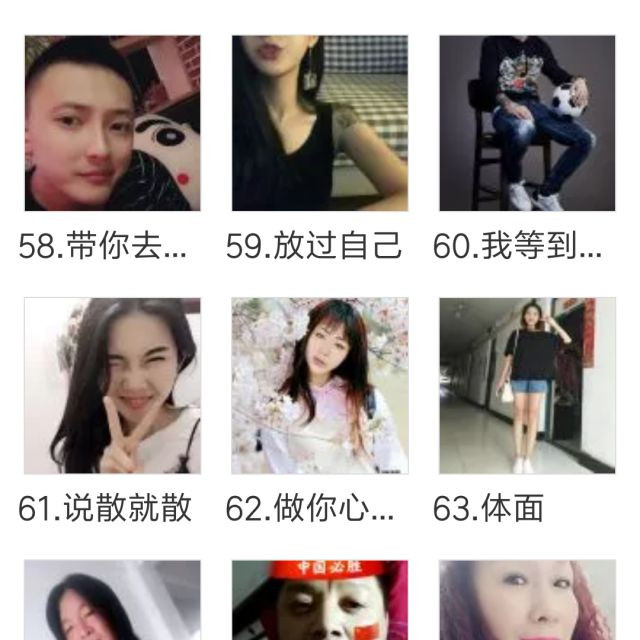Choose entry 63 体面
The image size is (640, 640).
tap(527, 386)
